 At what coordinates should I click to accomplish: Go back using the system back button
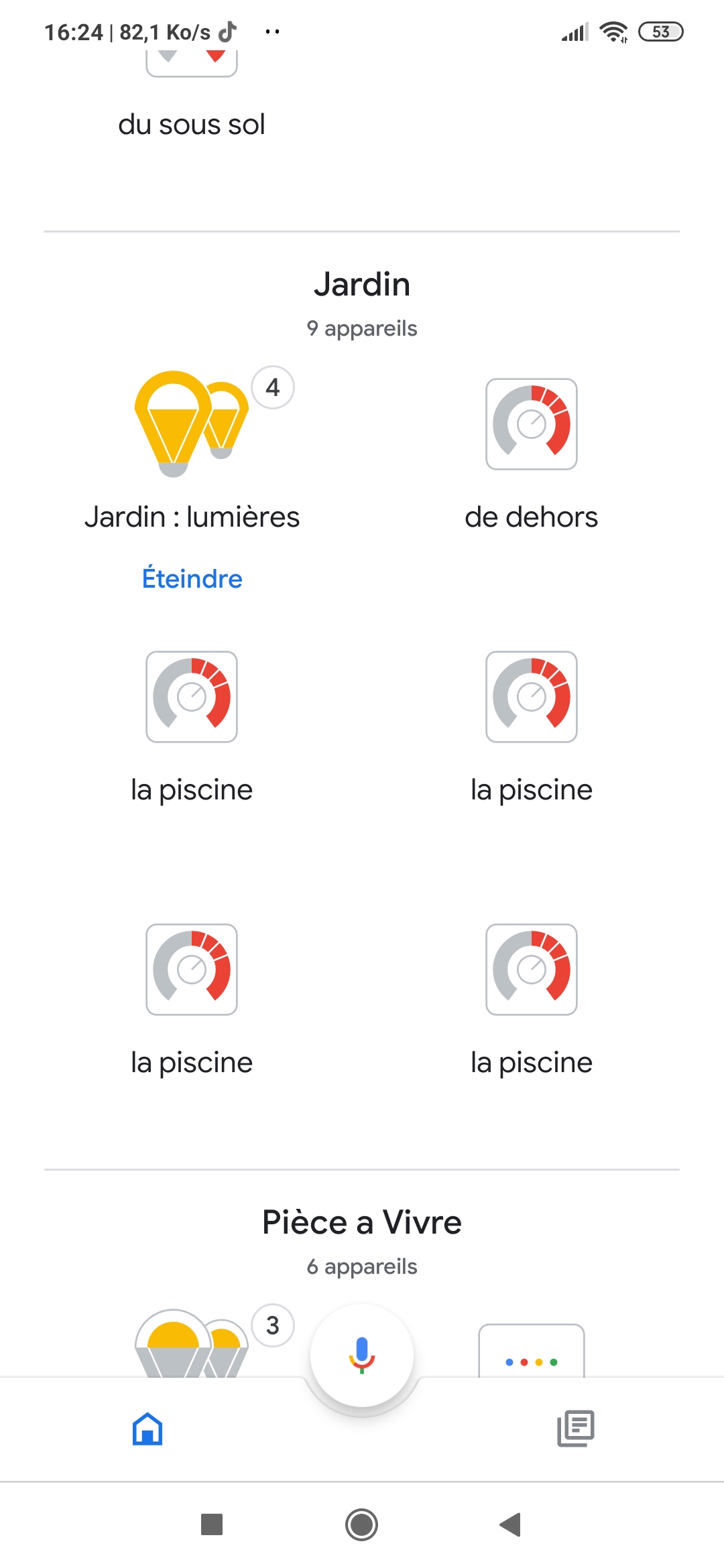(x=511, y=1524)
